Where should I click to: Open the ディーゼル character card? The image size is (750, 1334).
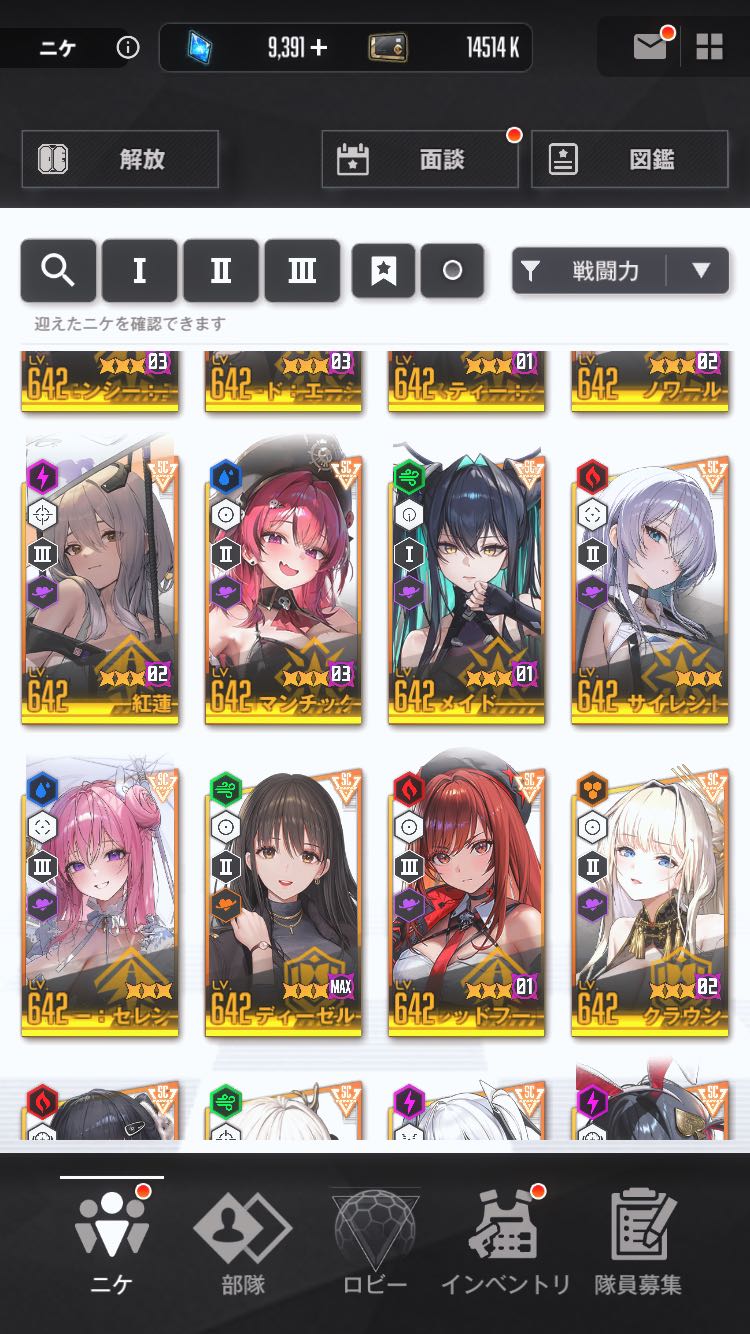click(x=283, y=900)
